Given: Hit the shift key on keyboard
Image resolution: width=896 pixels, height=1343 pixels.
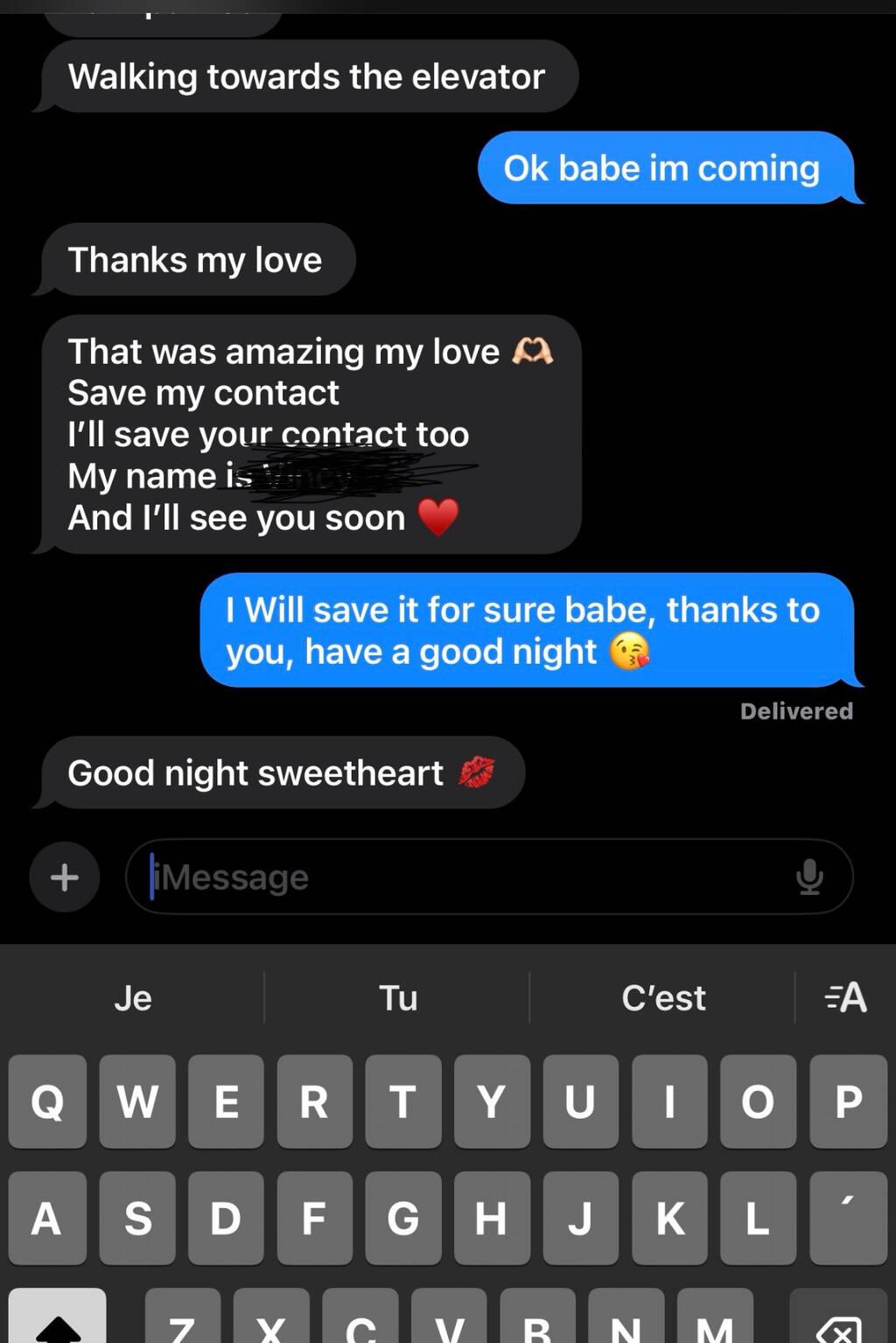Looking at the screenshot, I should 58,1321.
